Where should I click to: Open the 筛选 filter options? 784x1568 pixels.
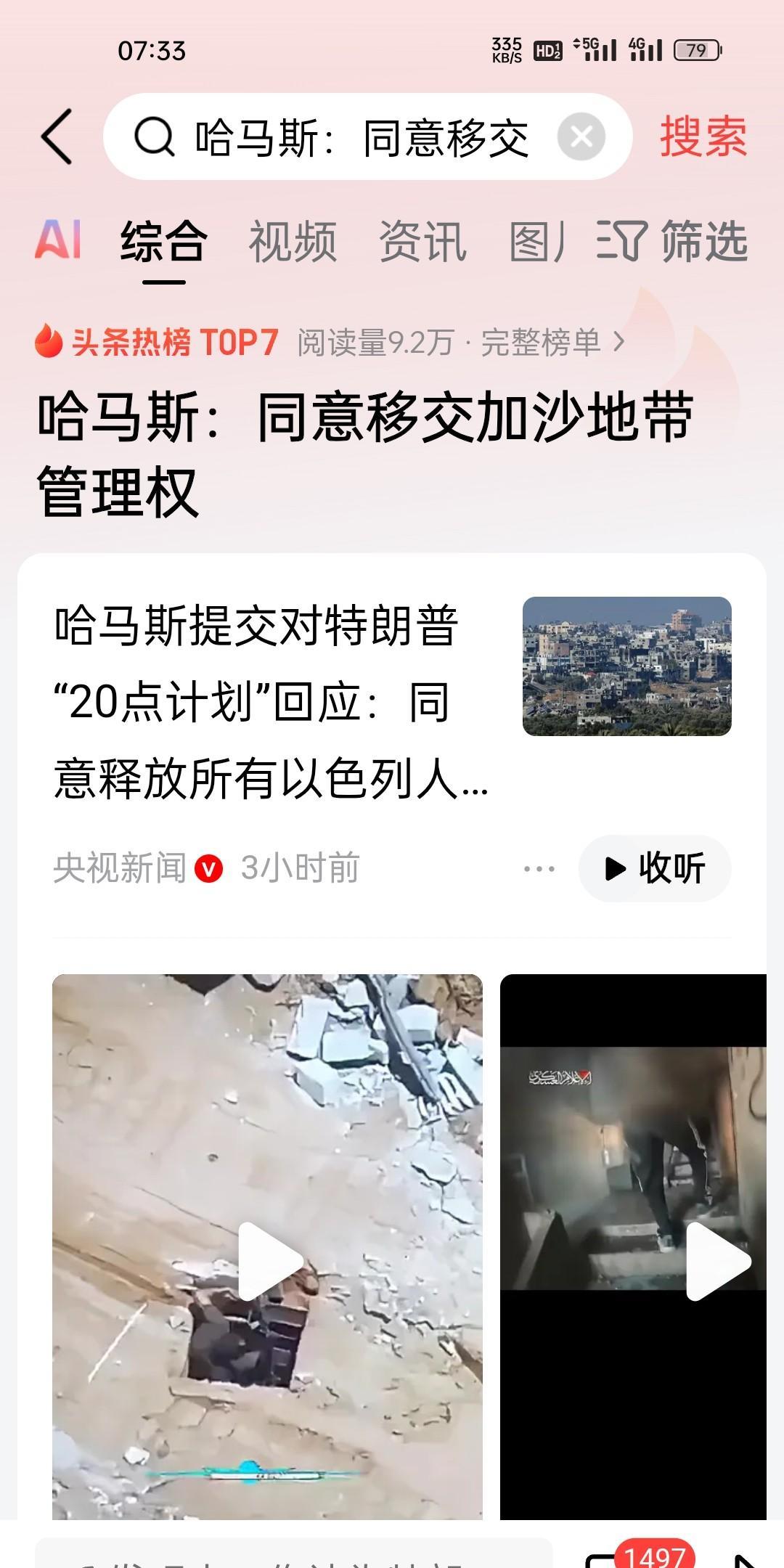672,241
